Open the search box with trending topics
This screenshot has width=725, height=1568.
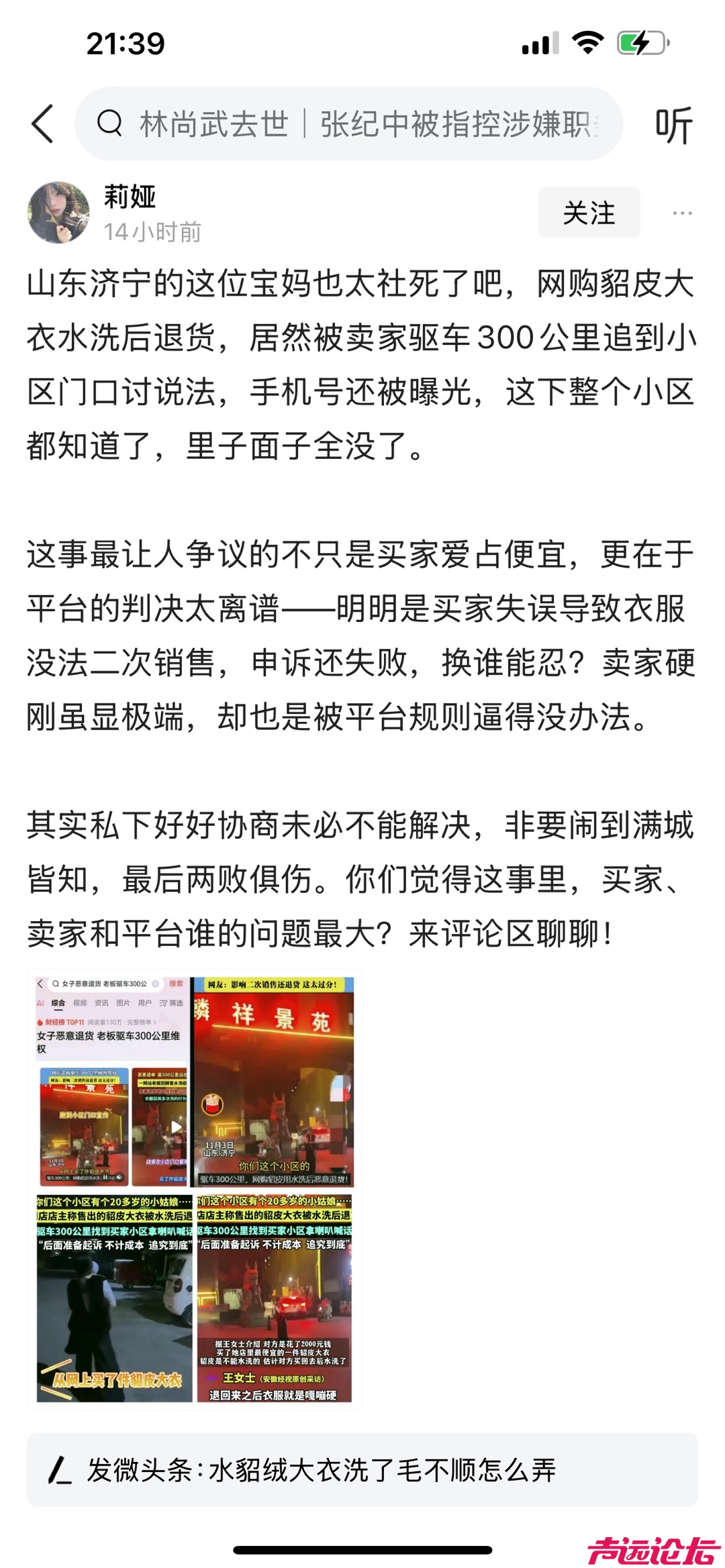349,124
